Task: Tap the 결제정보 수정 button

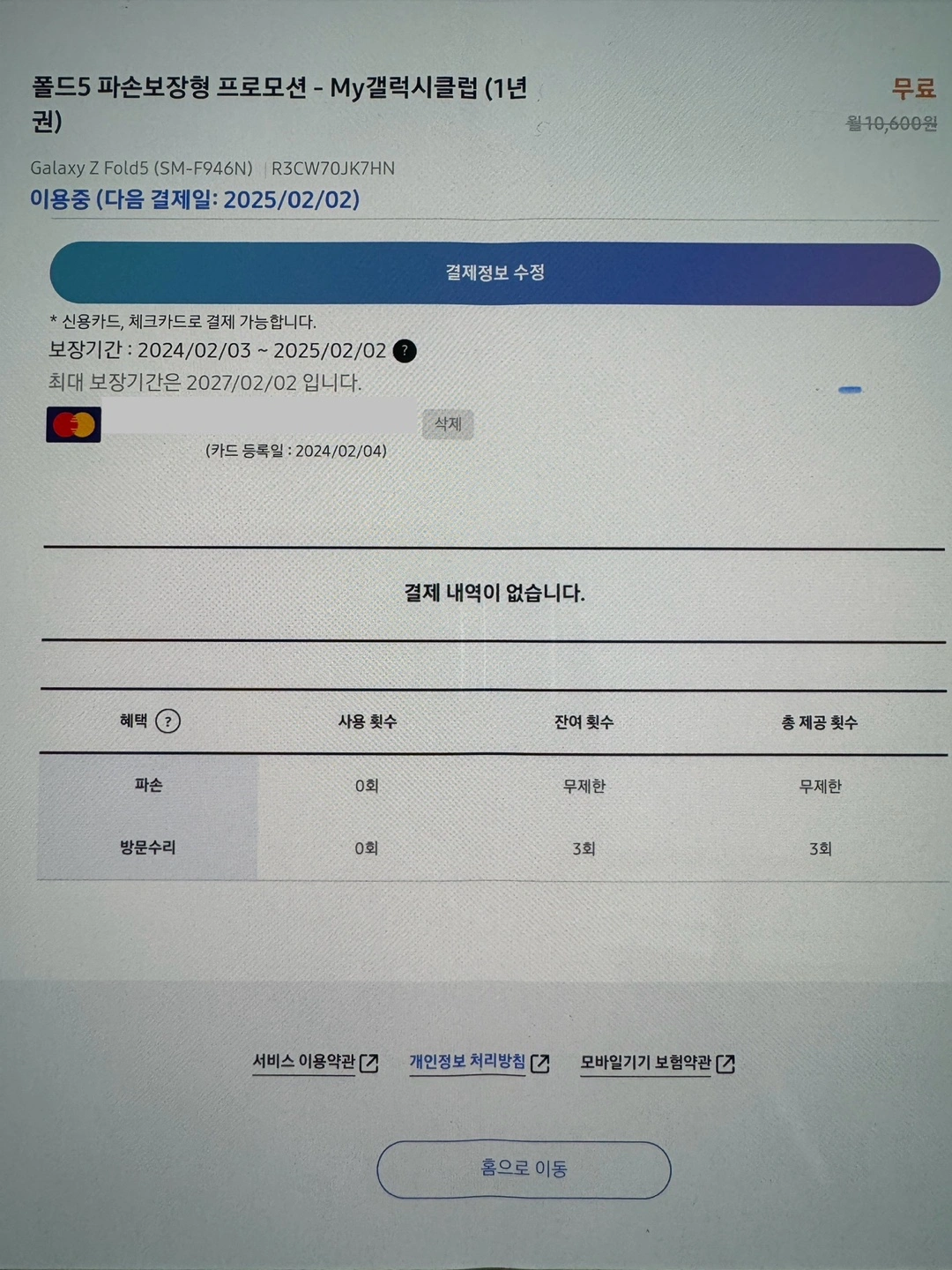Action: pyautogui.click(x=495, y=273)
